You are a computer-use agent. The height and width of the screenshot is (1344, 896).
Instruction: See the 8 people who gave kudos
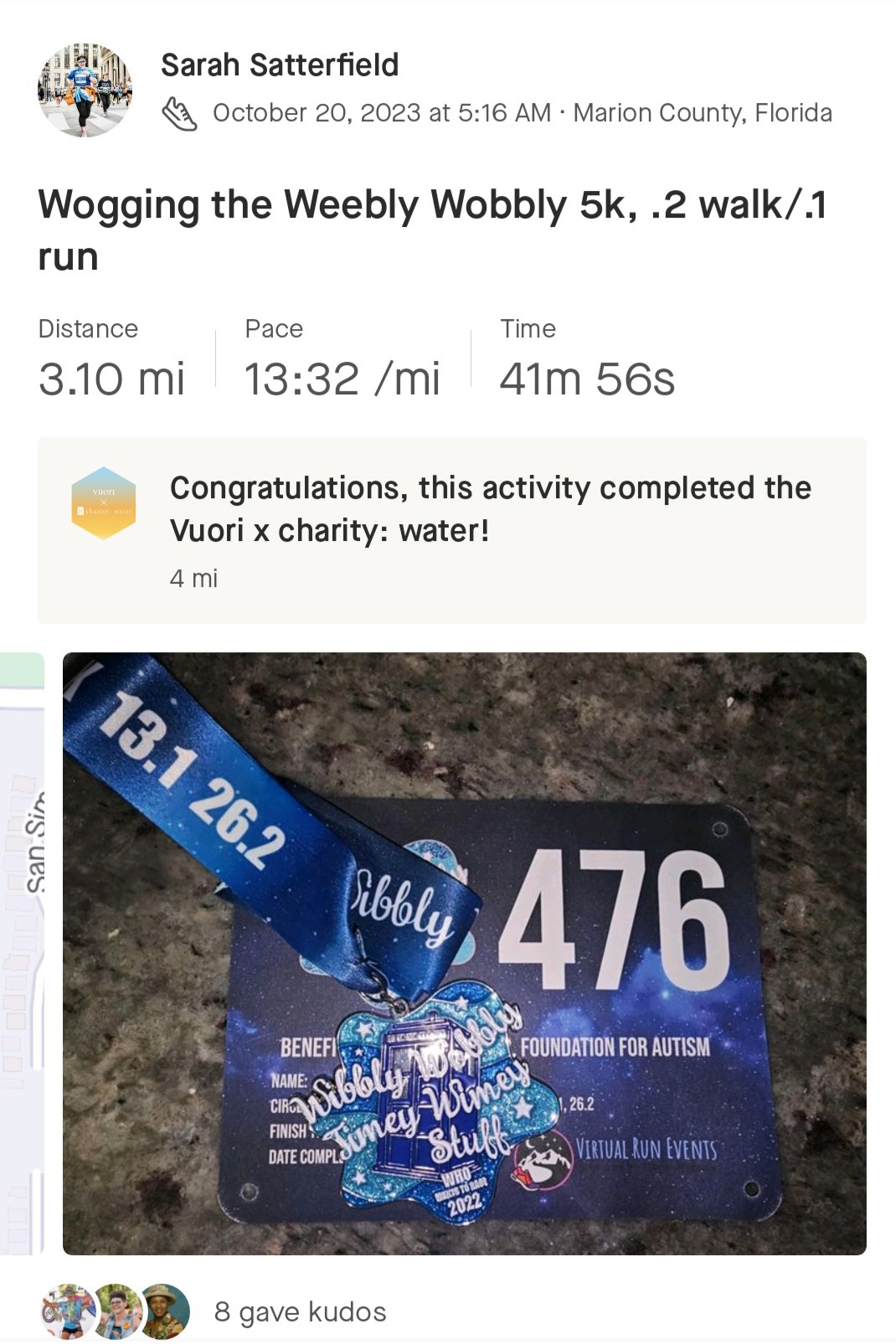tap(299, 1311)
